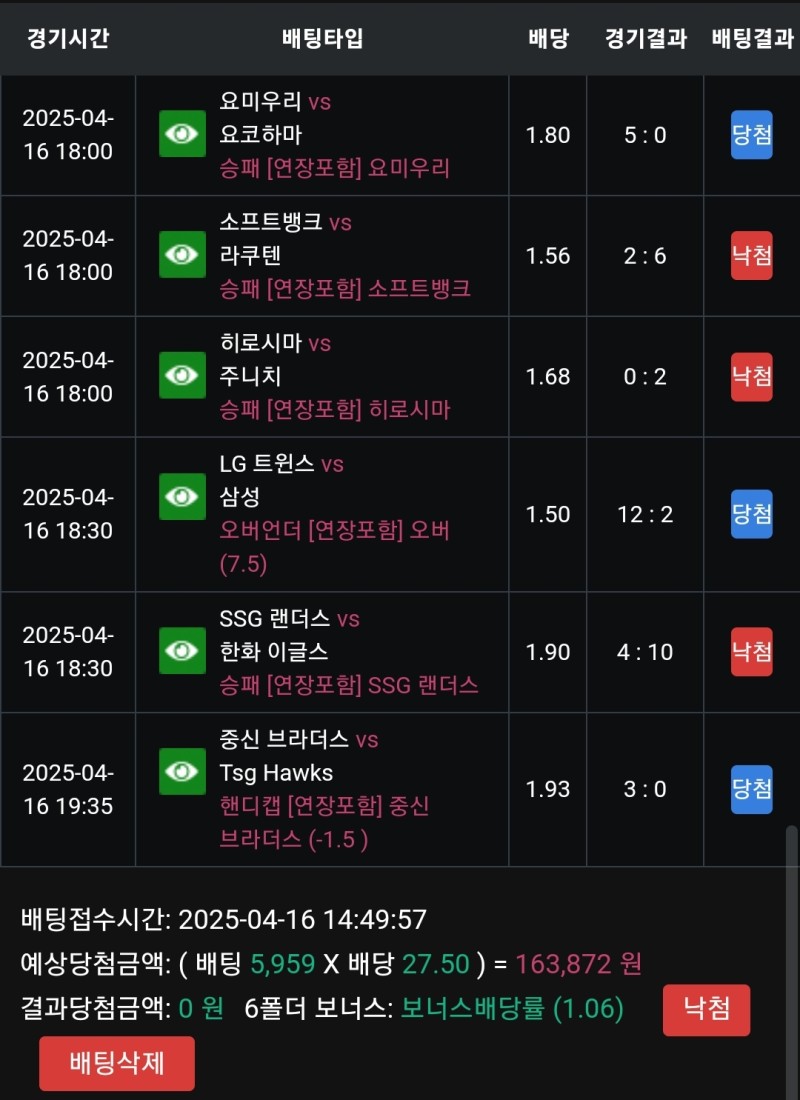View the 히로시마 vs 주니치 match details
Image resolution: width=800 pixels, height=1100 pixels.
point(182,376)
